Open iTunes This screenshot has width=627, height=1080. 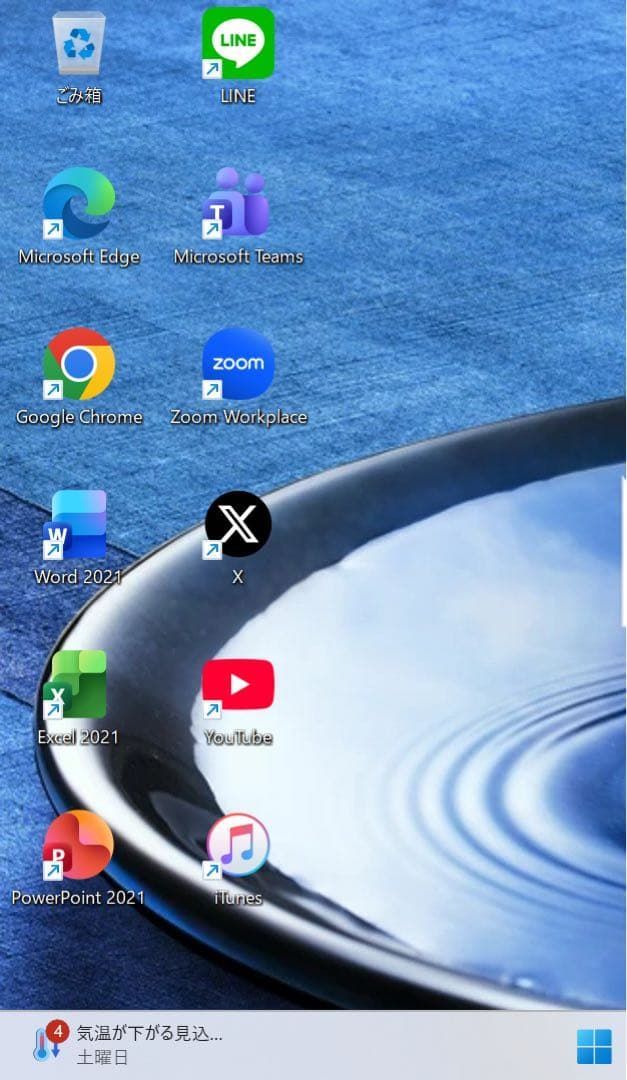click(238, 846)
